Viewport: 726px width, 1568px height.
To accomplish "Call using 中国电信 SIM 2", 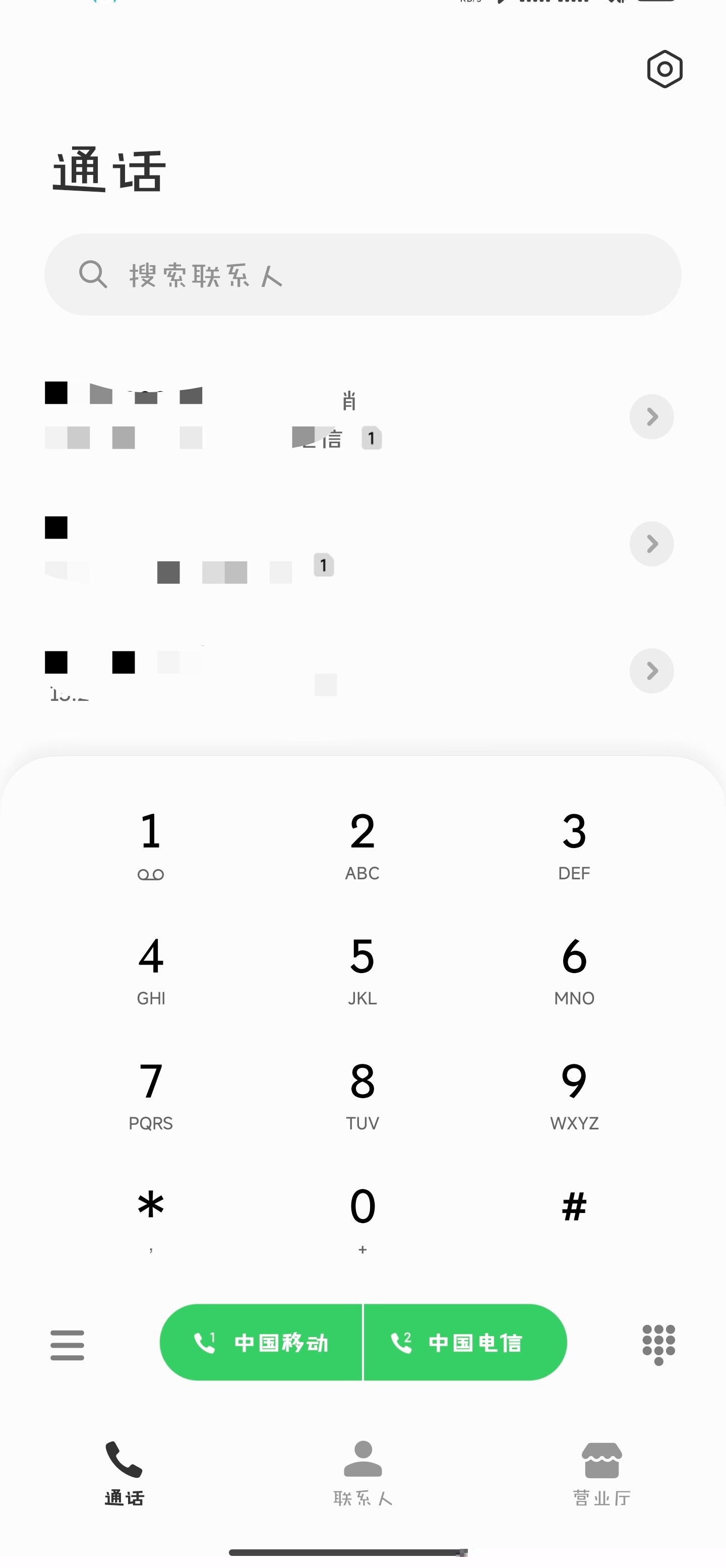I will point(464,1342).
